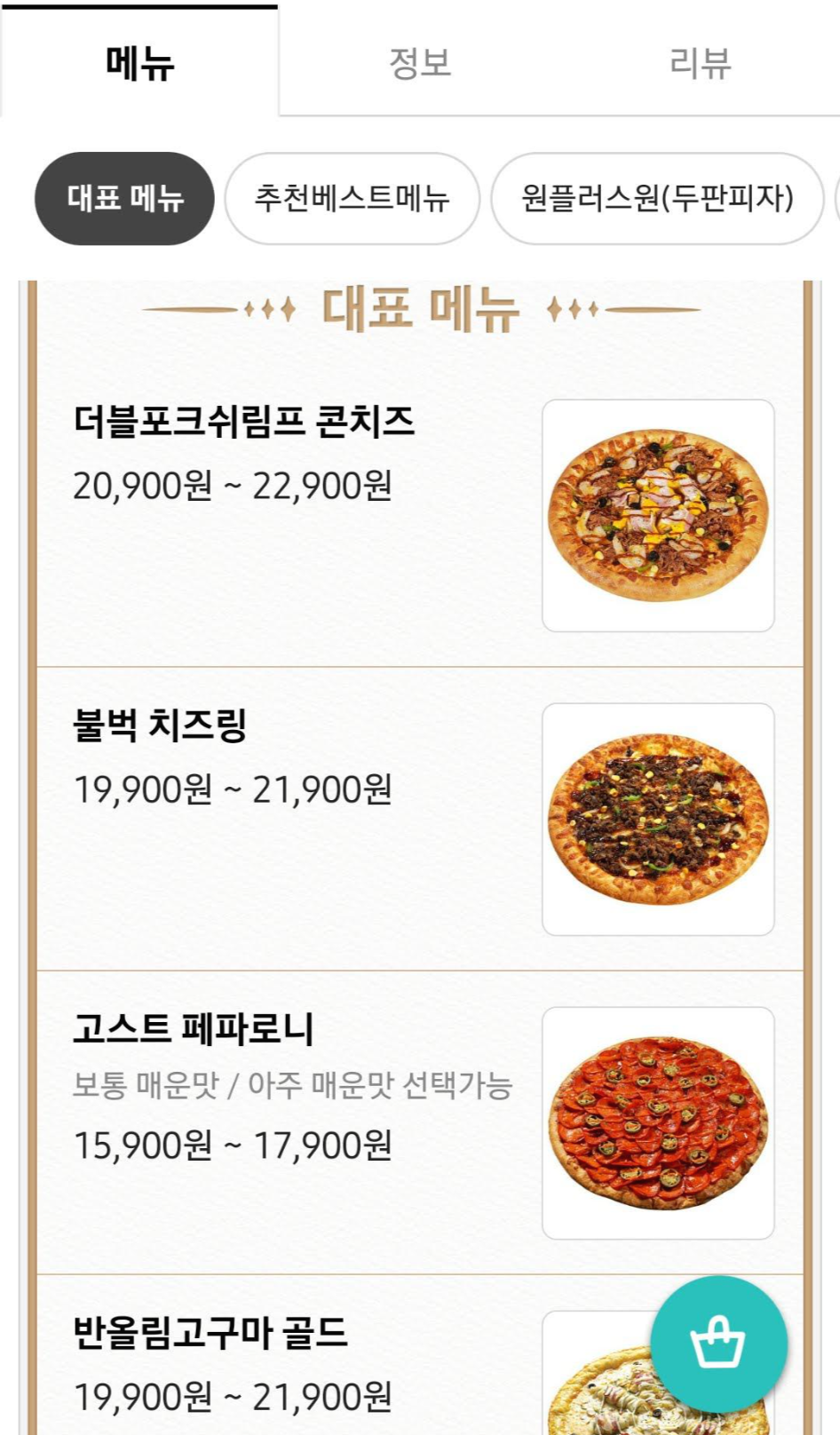Open the 더블포크쉬림프 콘치즈 menu item
The width and height of the screenshot is (840, 1435).
coord(244,421)
